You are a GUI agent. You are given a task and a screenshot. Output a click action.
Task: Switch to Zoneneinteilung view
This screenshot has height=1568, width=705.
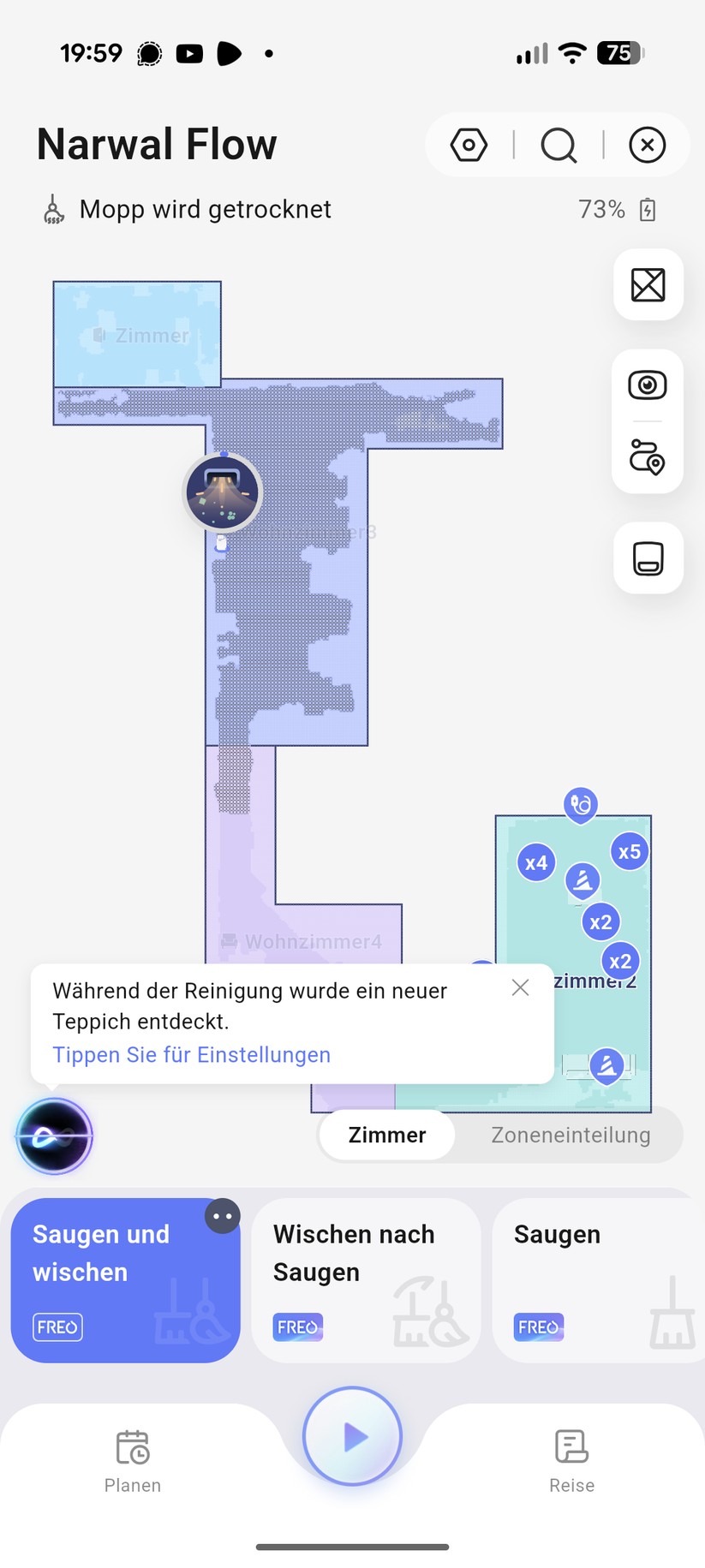pyautogui.click(x=571, y=1134)
